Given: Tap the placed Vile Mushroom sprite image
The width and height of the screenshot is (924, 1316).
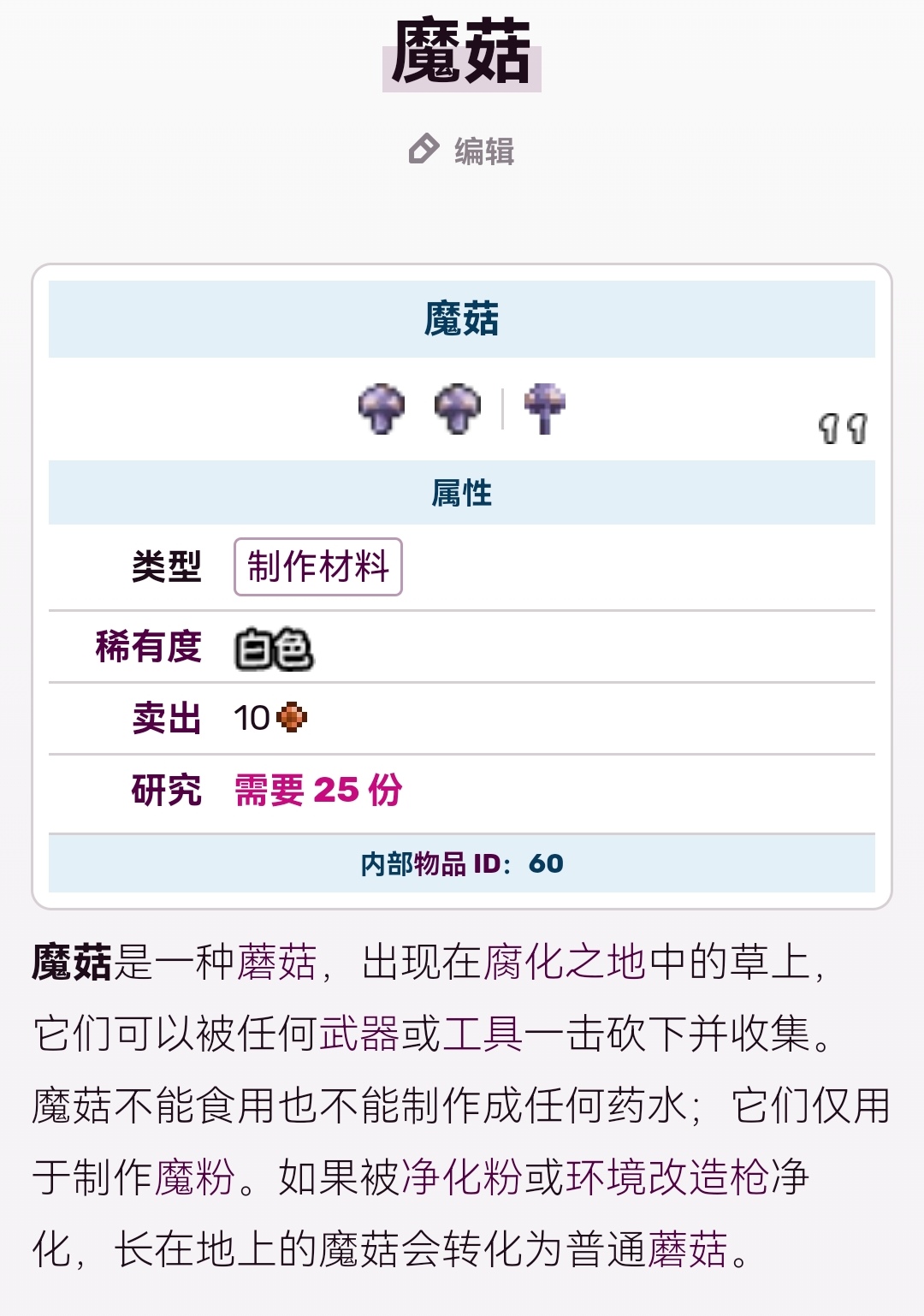Looking at the screenshot, I should click(545, 408).
